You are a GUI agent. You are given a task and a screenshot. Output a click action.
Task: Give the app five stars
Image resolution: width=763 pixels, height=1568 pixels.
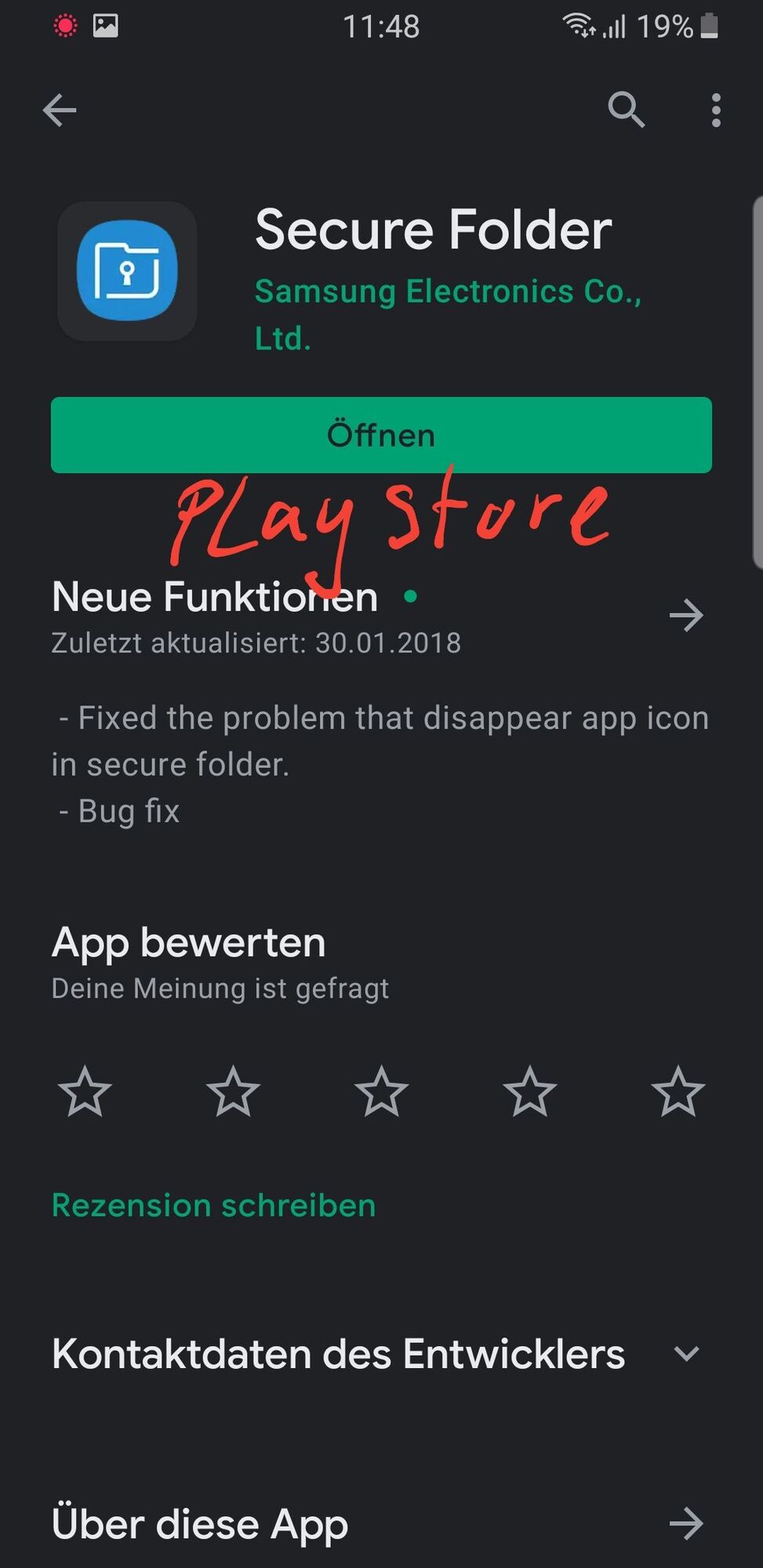(x=678, y=1091)
